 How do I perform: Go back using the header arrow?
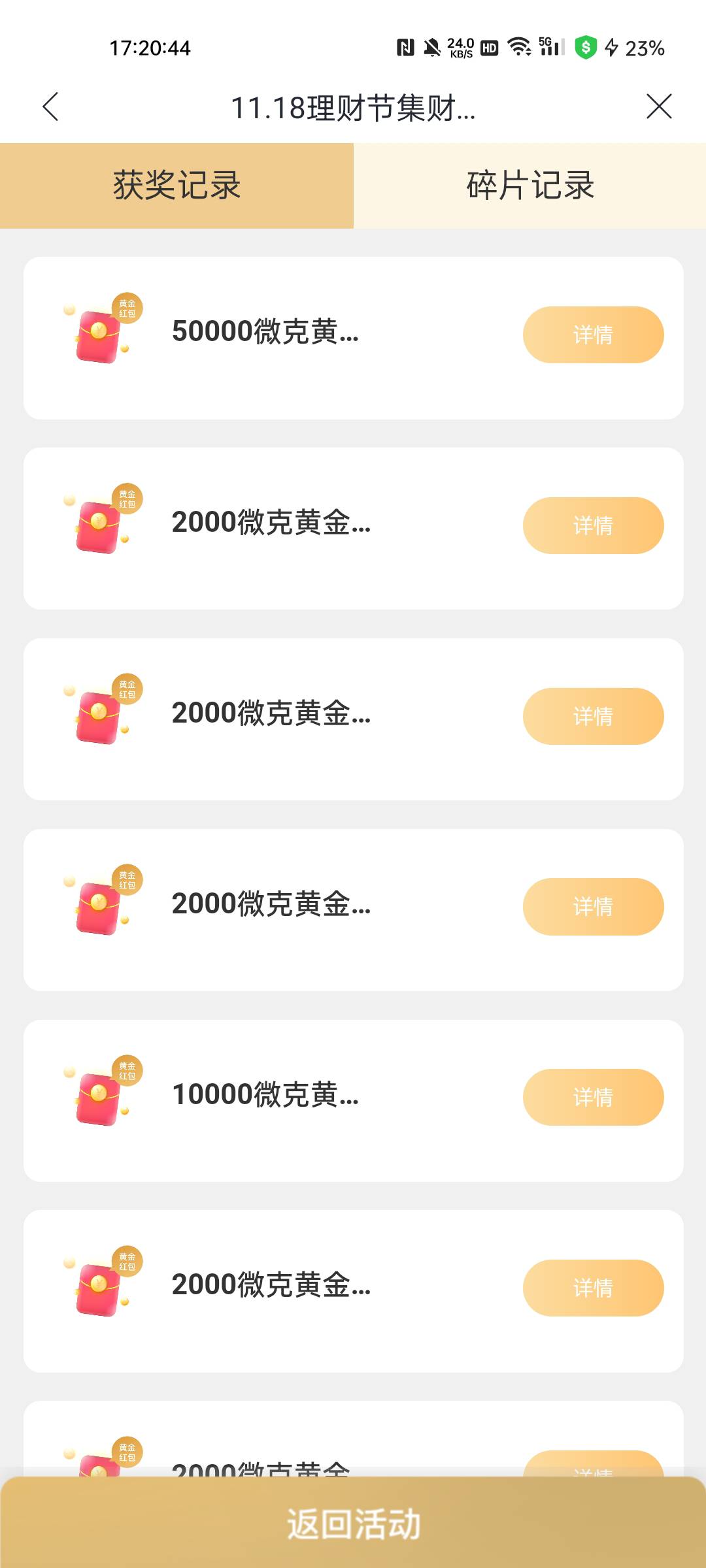pyautogui.click(x=50, y=106)
